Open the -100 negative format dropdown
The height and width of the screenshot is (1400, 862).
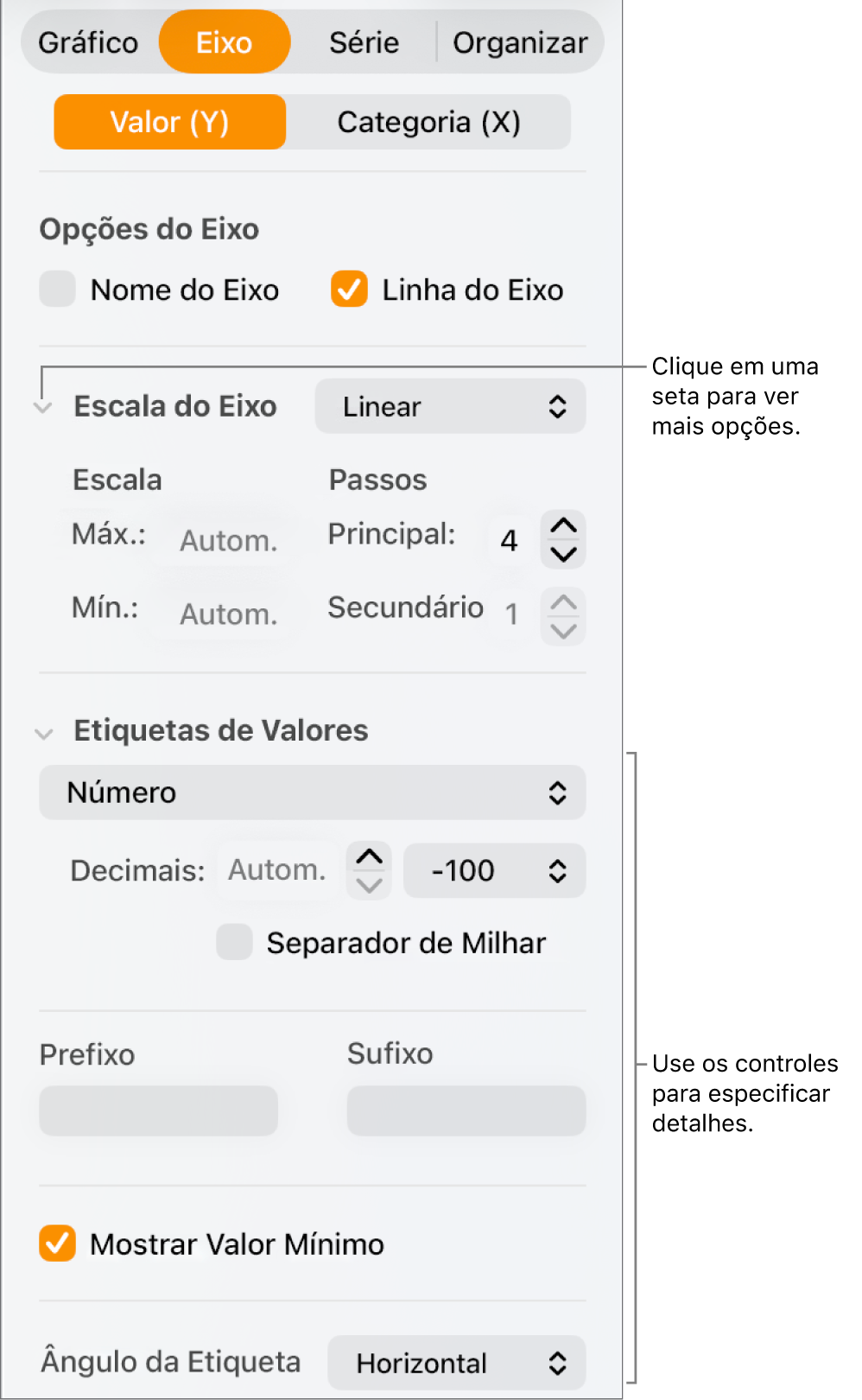pyautogui.click(x=494, y=870)
